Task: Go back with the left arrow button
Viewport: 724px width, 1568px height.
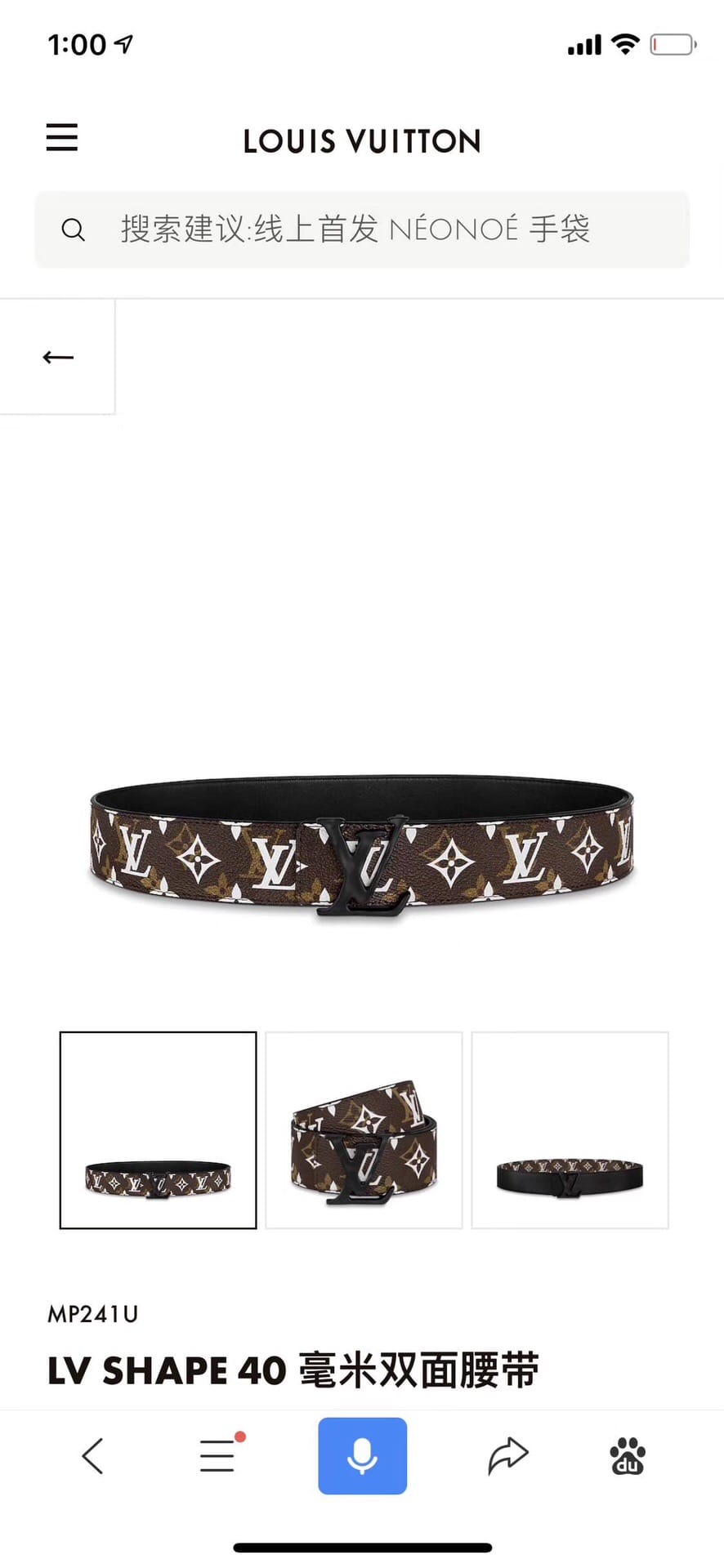Action: (x=58, y=357)
